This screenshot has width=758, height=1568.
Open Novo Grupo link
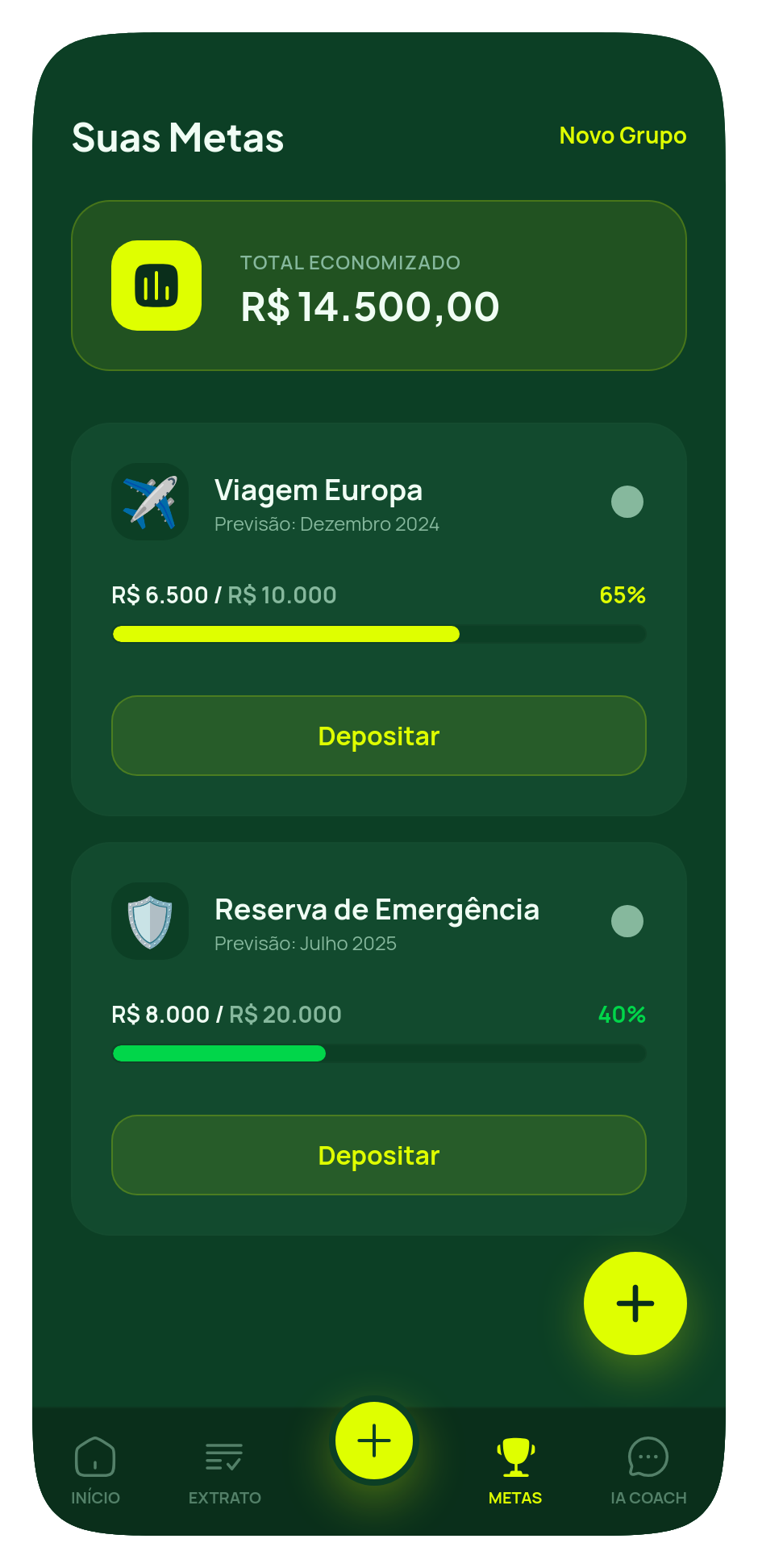[622, 136]
